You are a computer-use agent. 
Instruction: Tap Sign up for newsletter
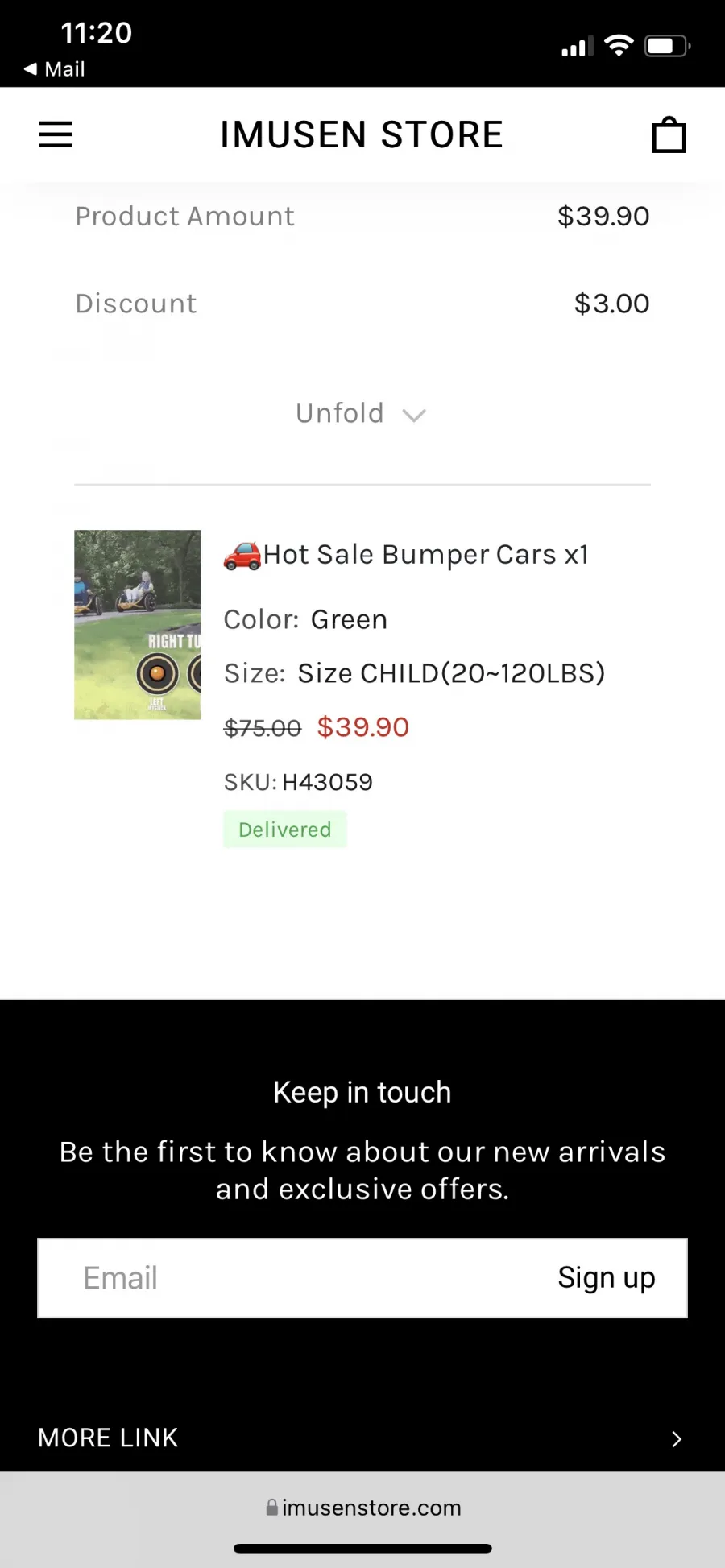coord(607,1278)
